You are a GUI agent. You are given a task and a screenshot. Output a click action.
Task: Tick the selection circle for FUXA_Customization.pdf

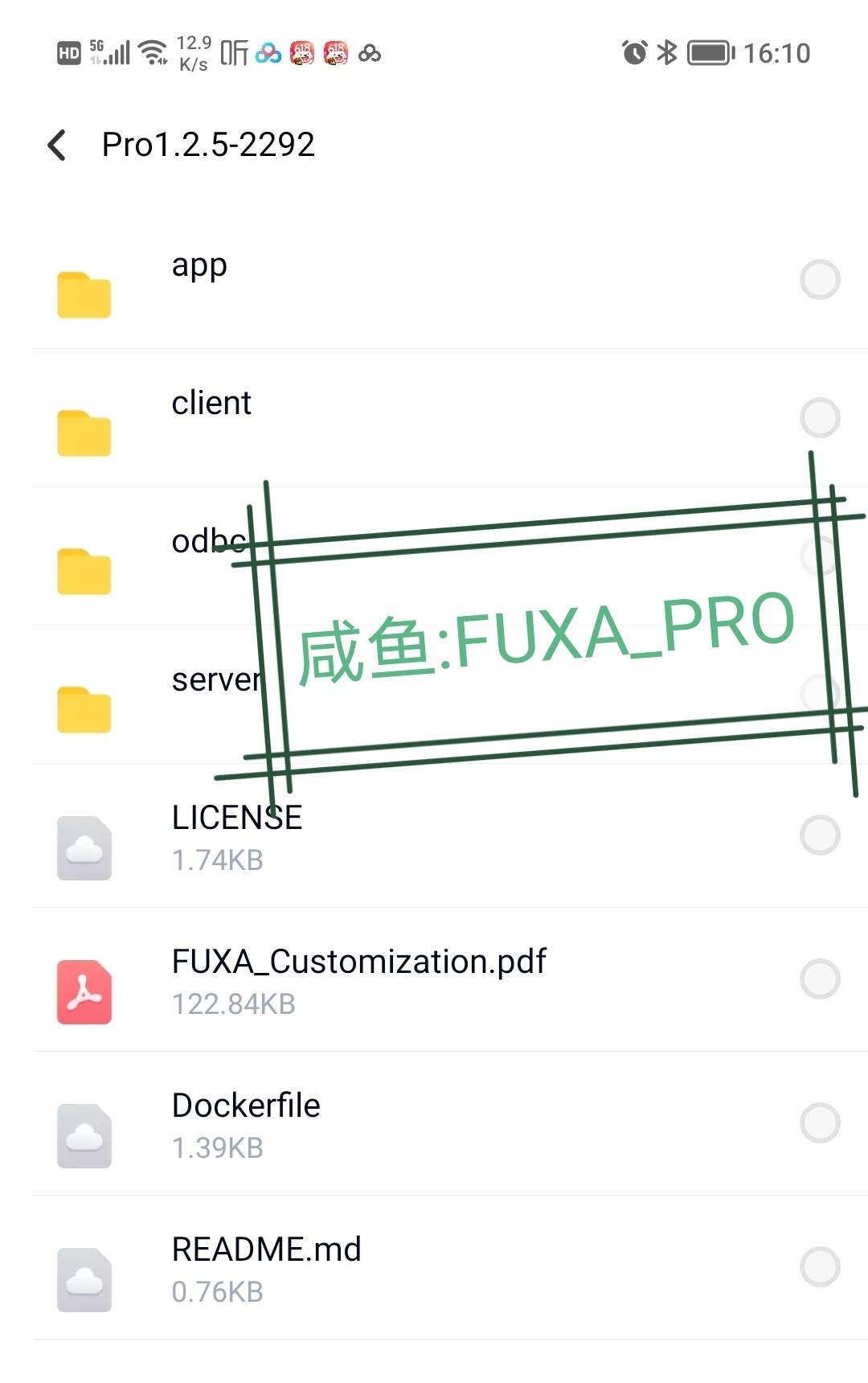click(x=820, y=979)
